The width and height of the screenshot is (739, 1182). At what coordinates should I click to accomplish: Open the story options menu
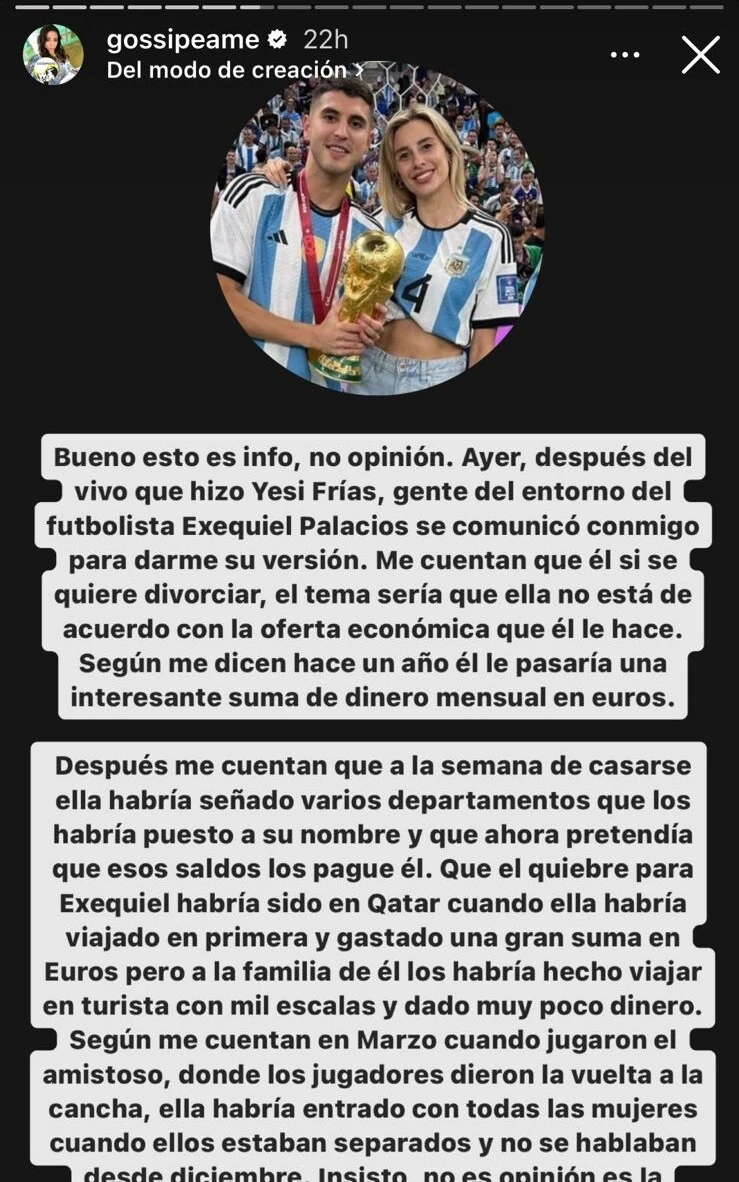pyautogui.click(x=625, y=55)
